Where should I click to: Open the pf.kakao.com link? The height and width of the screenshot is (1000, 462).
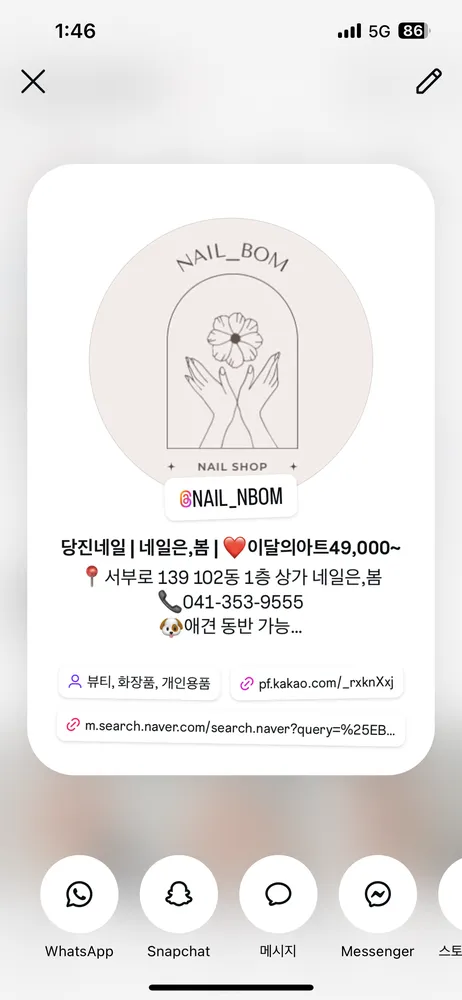coord(317,684)
